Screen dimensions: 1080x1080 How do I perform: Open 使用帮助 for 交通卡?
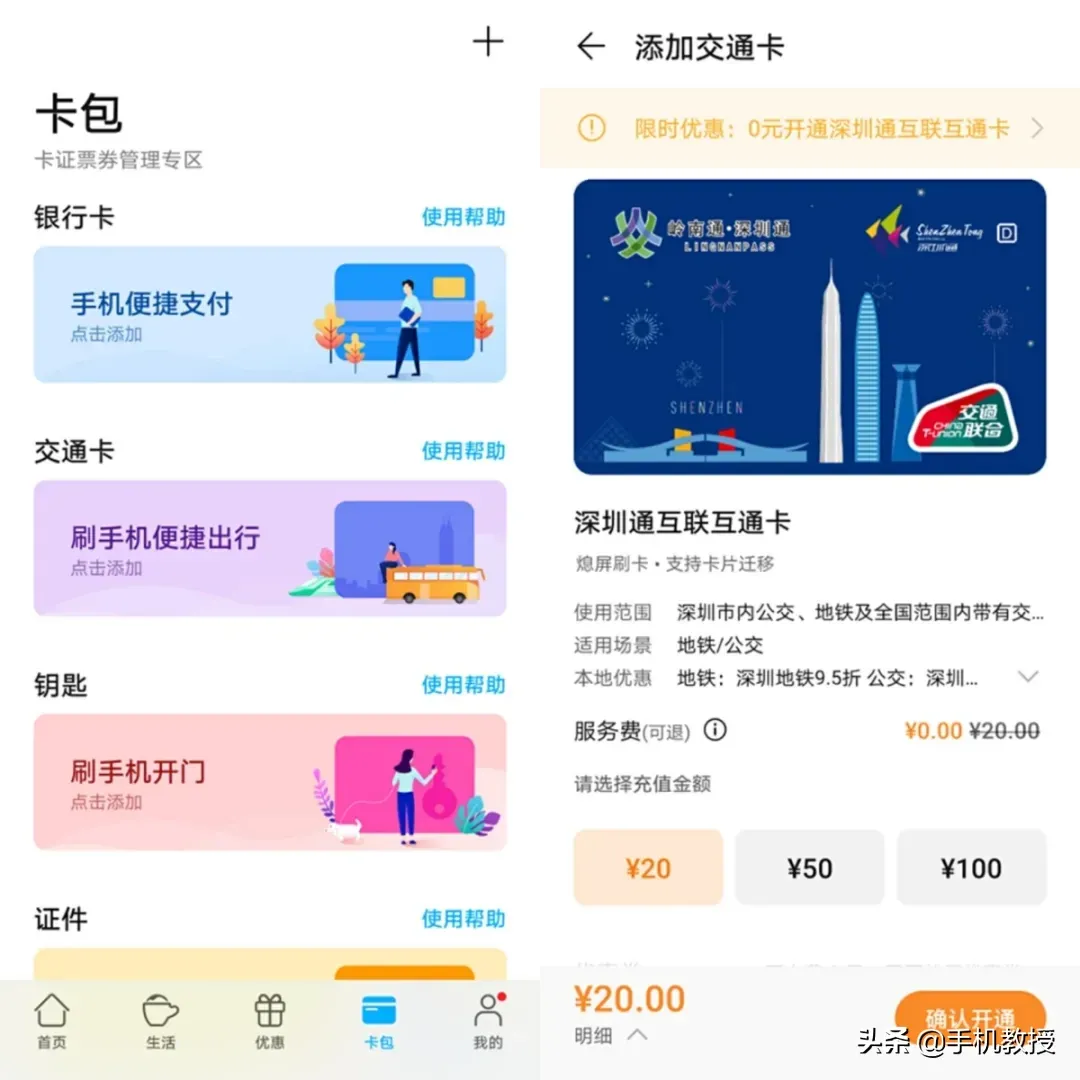click(x=463, y=450)
